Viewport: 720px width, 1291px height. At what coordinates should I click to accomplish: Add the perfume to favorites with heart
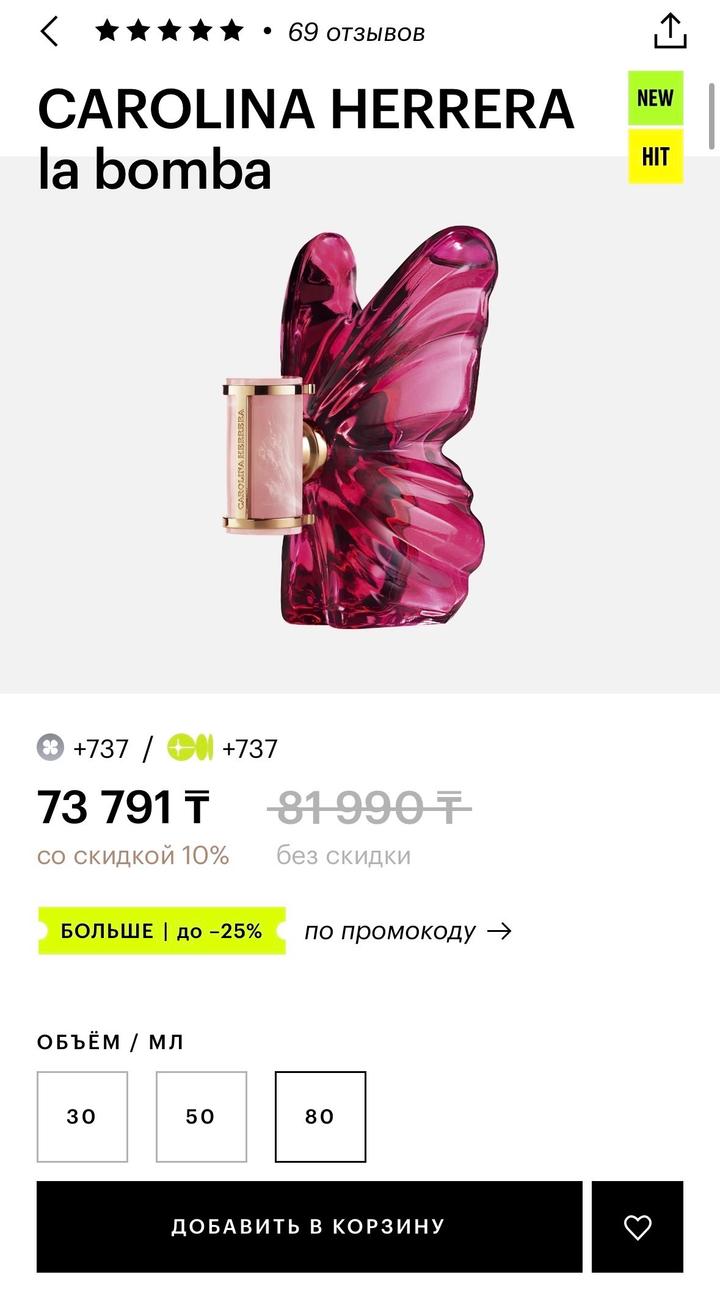click(x=637, y=1227)
